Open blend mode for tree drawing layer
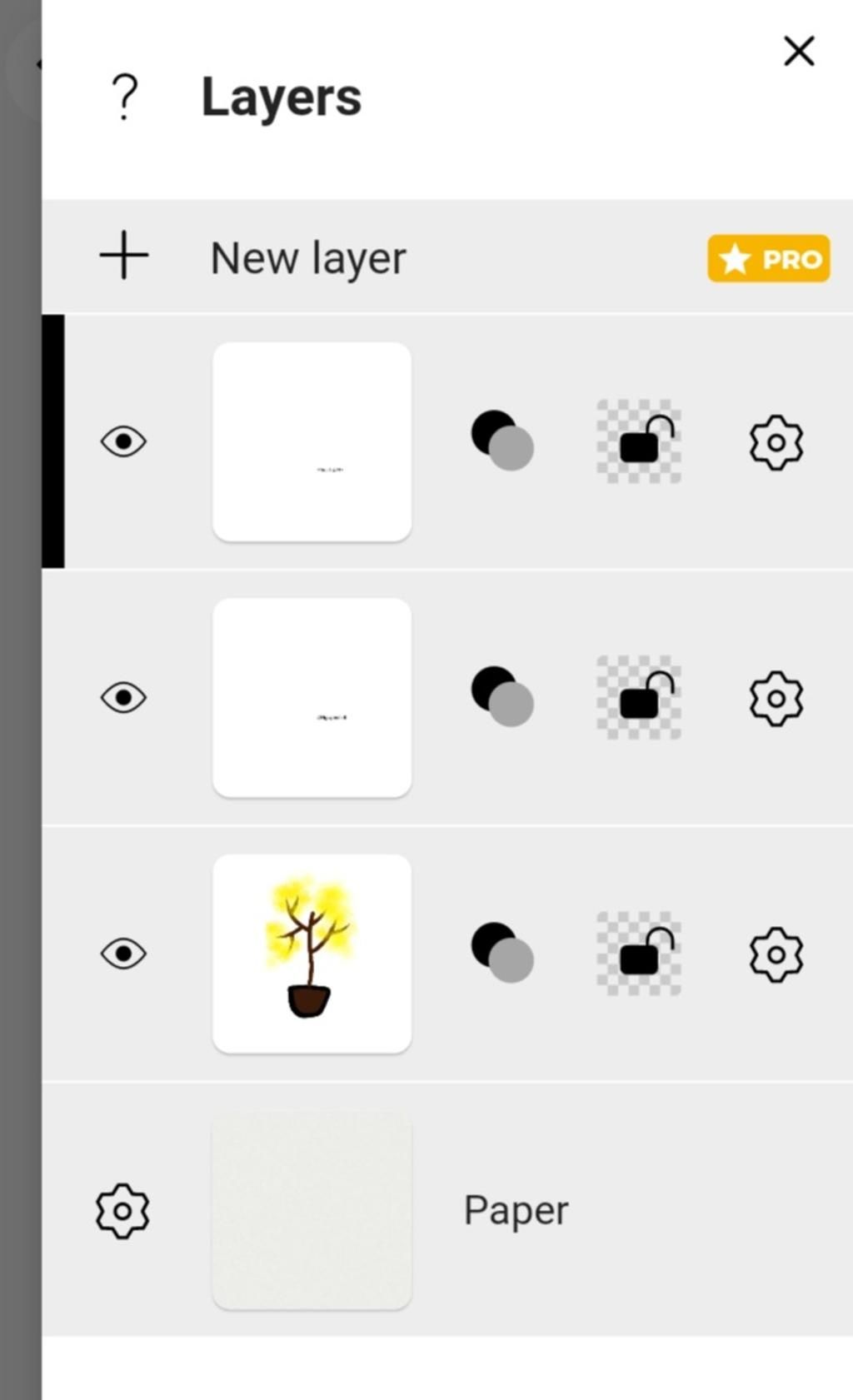The width and height of the screenshot is (853, 1400). (502, 952)
